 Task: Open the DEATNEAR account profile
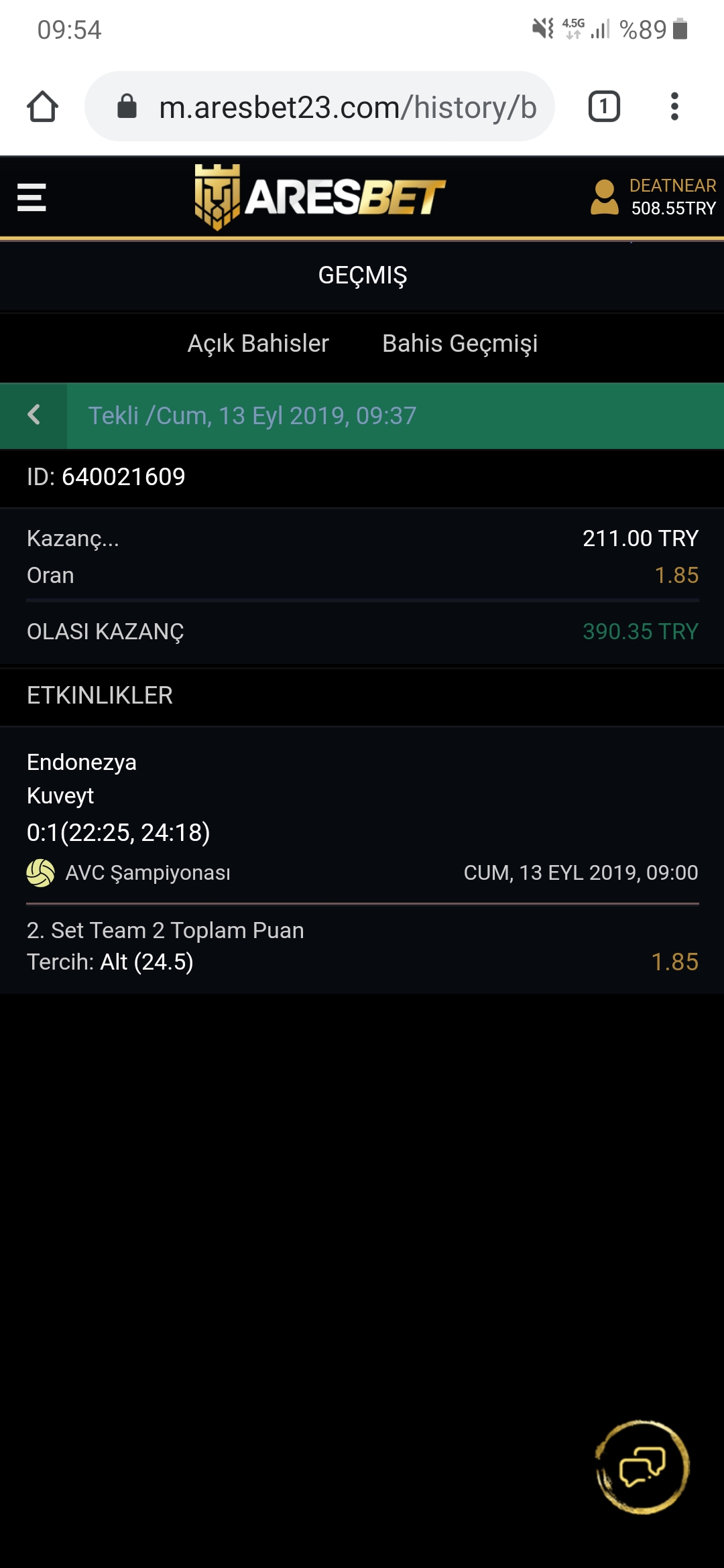(x=653, y=197)
